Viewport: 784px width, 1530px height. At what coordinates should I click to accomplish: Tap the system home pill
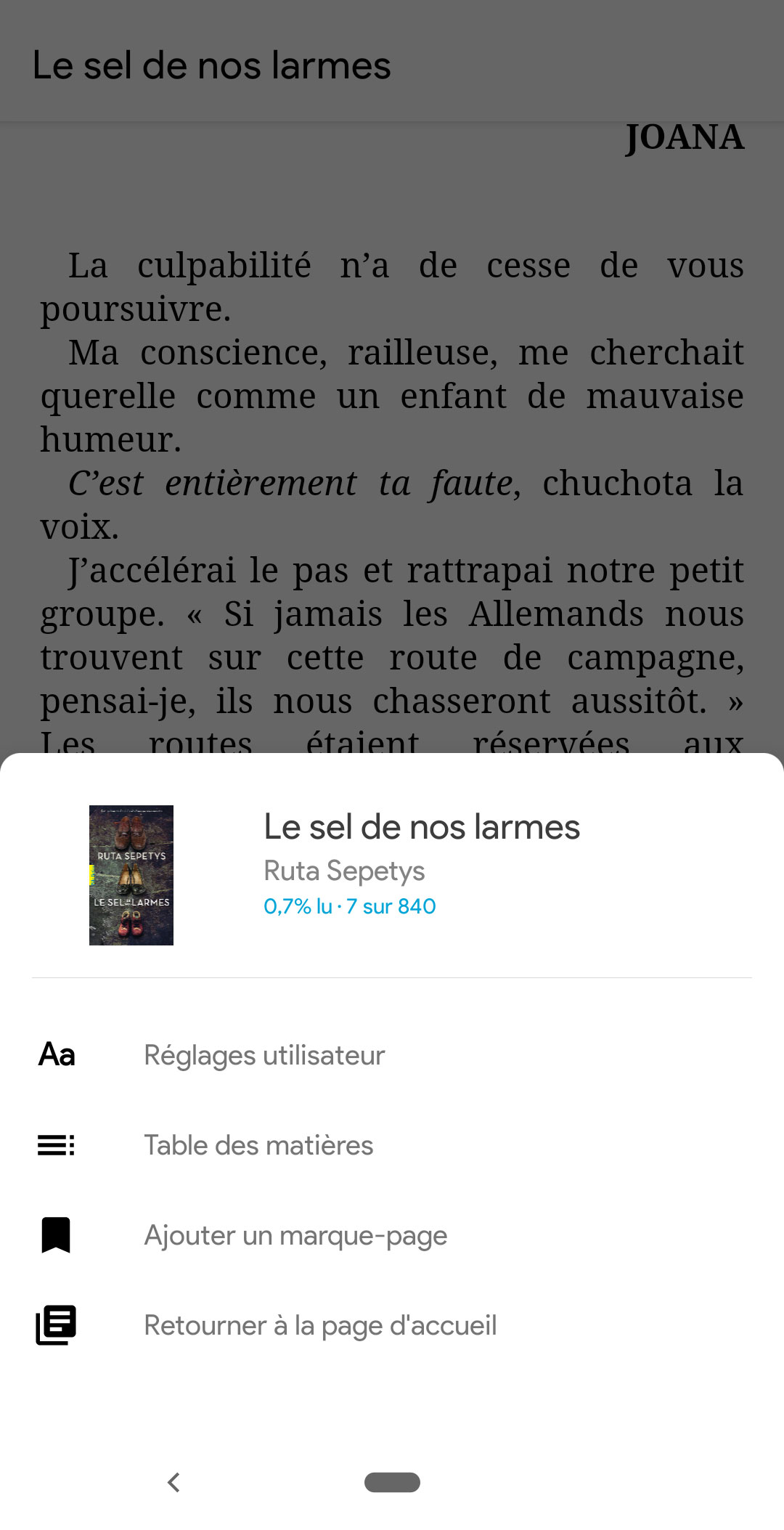click(392, 1482)
